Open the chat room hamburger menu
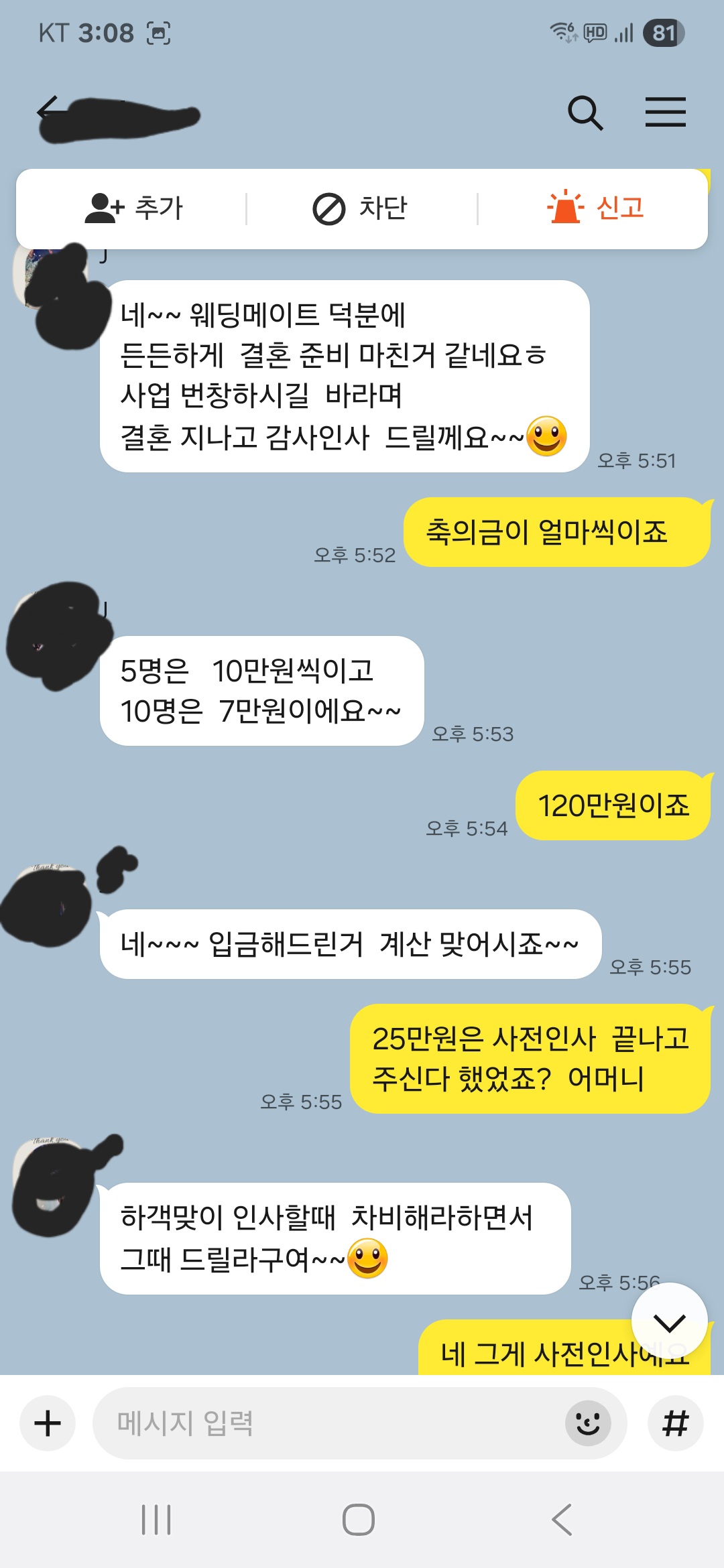Screen dimensions: 724x1568 [665, 113]
